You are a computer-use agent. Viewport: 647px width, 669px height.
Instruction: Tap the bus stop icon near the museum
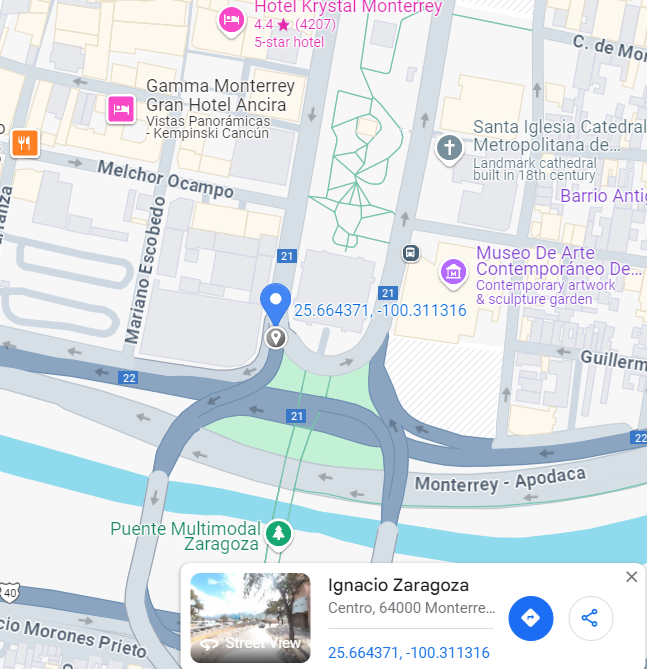pyautogui.click(x=410, y=253)
